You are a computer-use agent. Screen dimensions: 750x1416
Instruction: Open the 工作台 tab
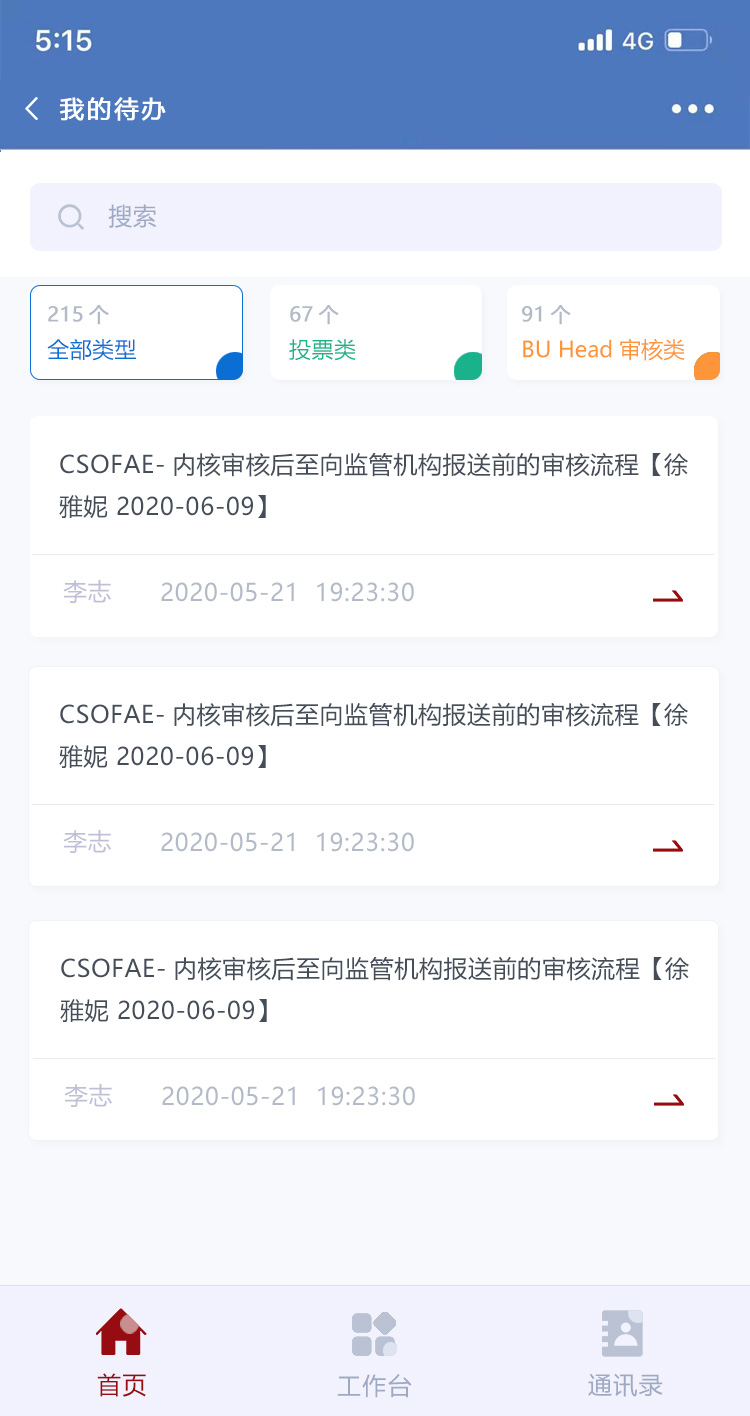[374, 1353]
